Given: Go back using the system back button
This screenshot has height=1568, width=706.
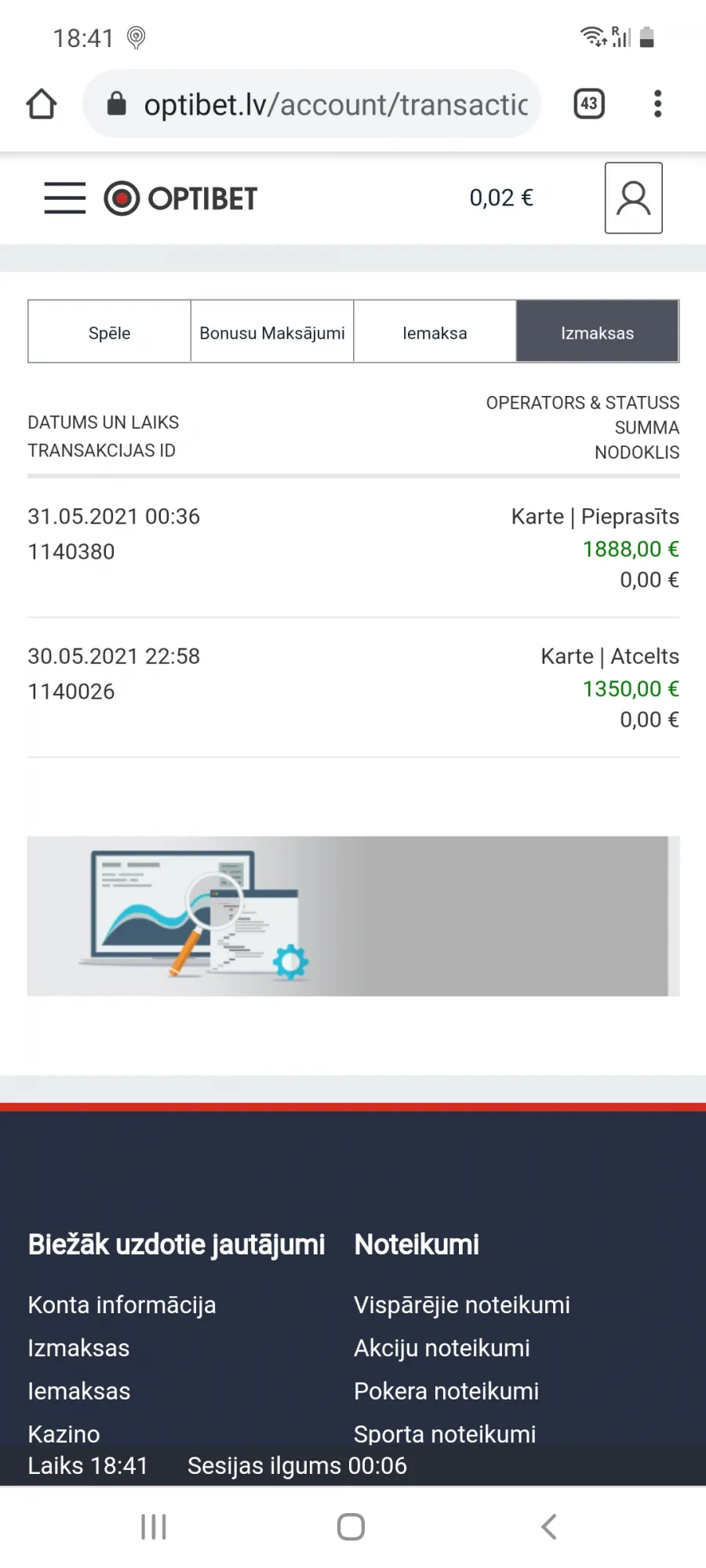Looking at the screenshot, I should click(x=549, y=1526).
